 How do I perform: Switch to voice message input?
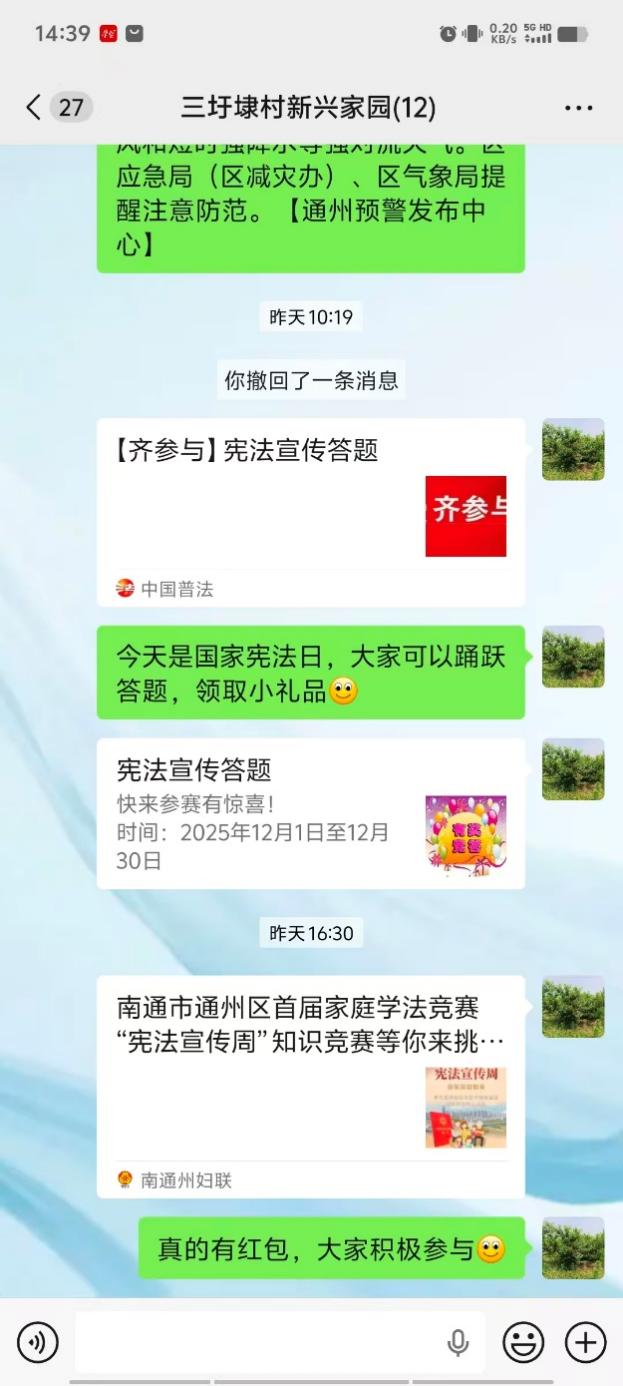[x=38, y=1342]
